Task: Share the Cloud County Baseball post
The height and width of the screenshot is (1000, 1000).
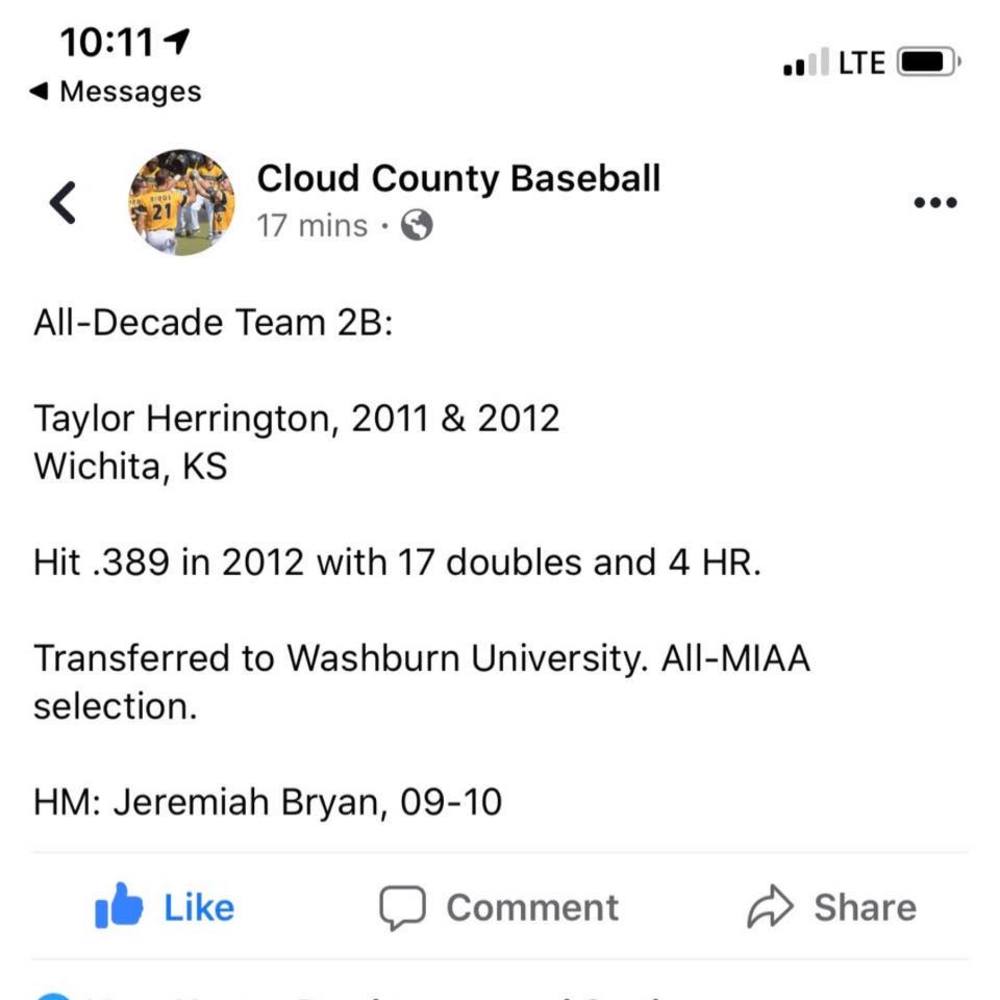Action: [x=832, y=907]
